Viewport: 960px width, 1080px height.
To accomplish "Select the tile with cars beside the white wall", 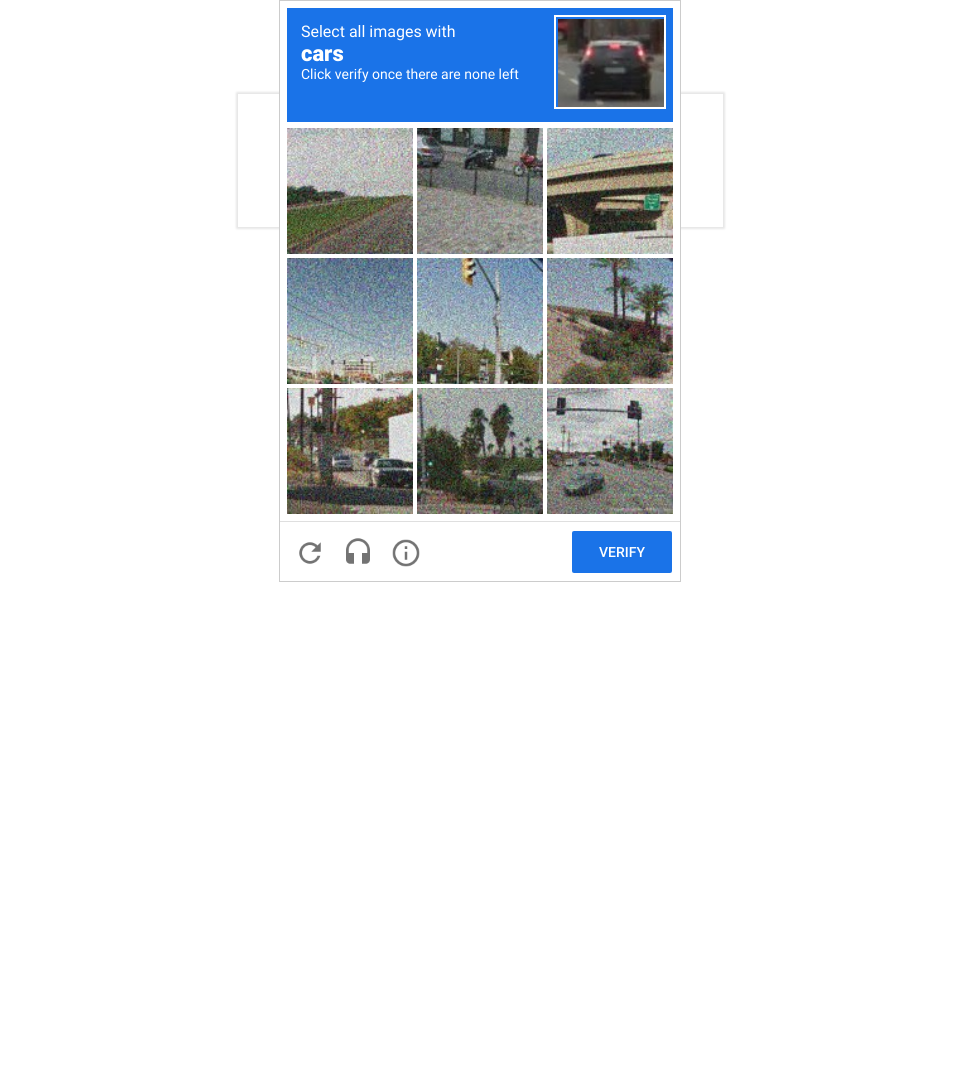I will pyautogui.click(x=350, y=451).
